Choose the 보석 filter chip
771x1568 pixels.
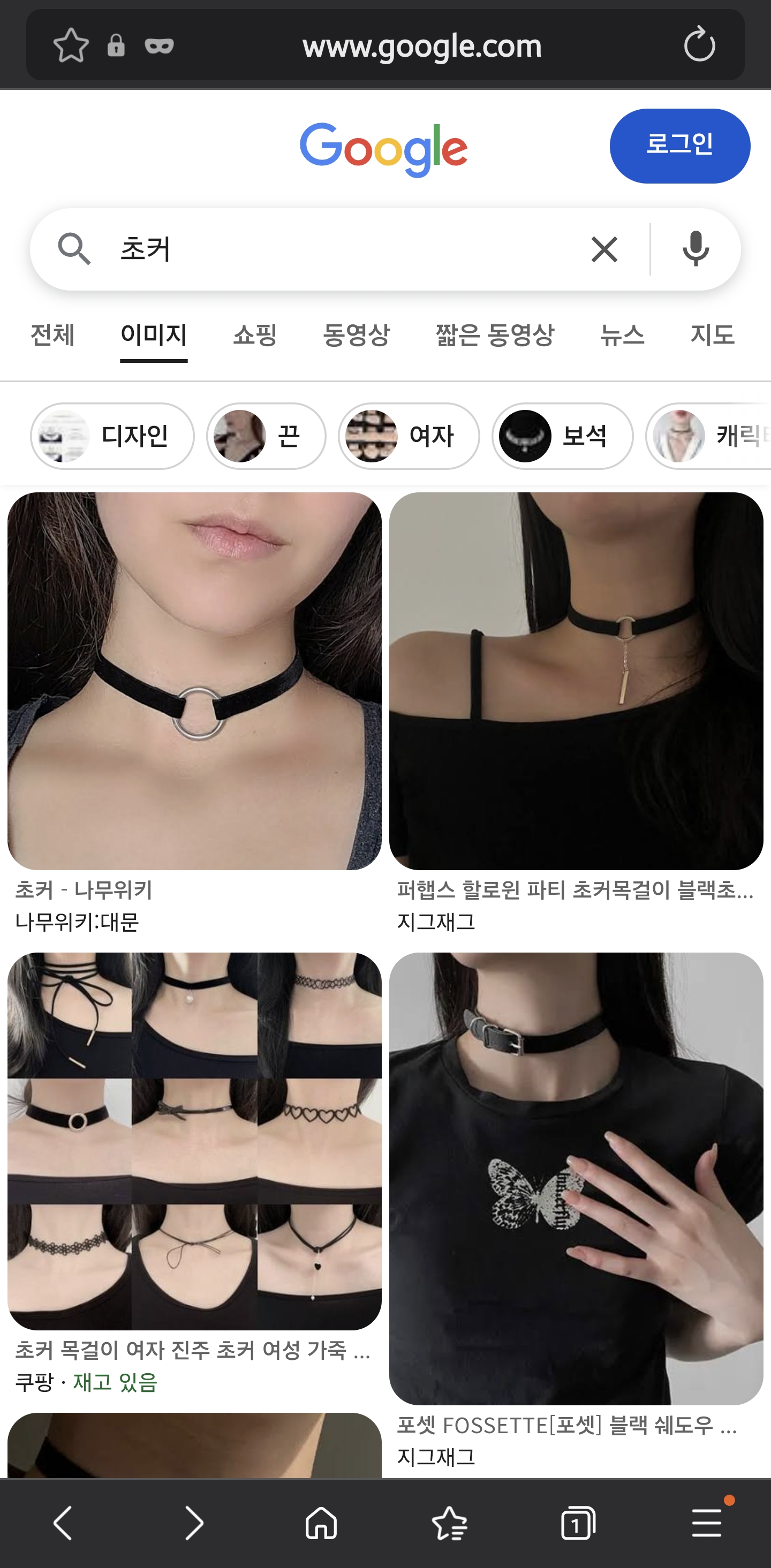[562, 436]
